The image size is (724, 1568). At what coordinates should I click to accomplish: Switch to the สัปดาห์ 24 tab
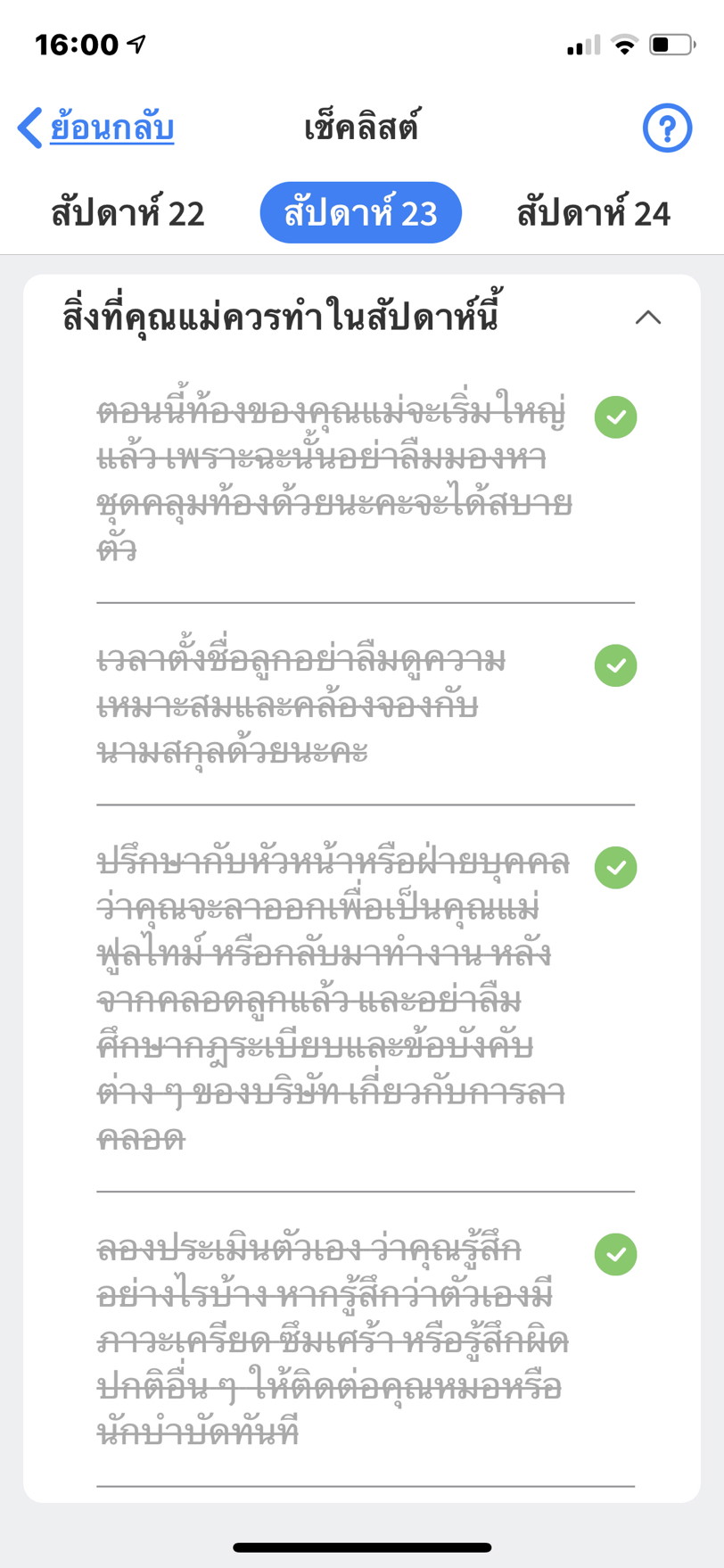[593, 214]
